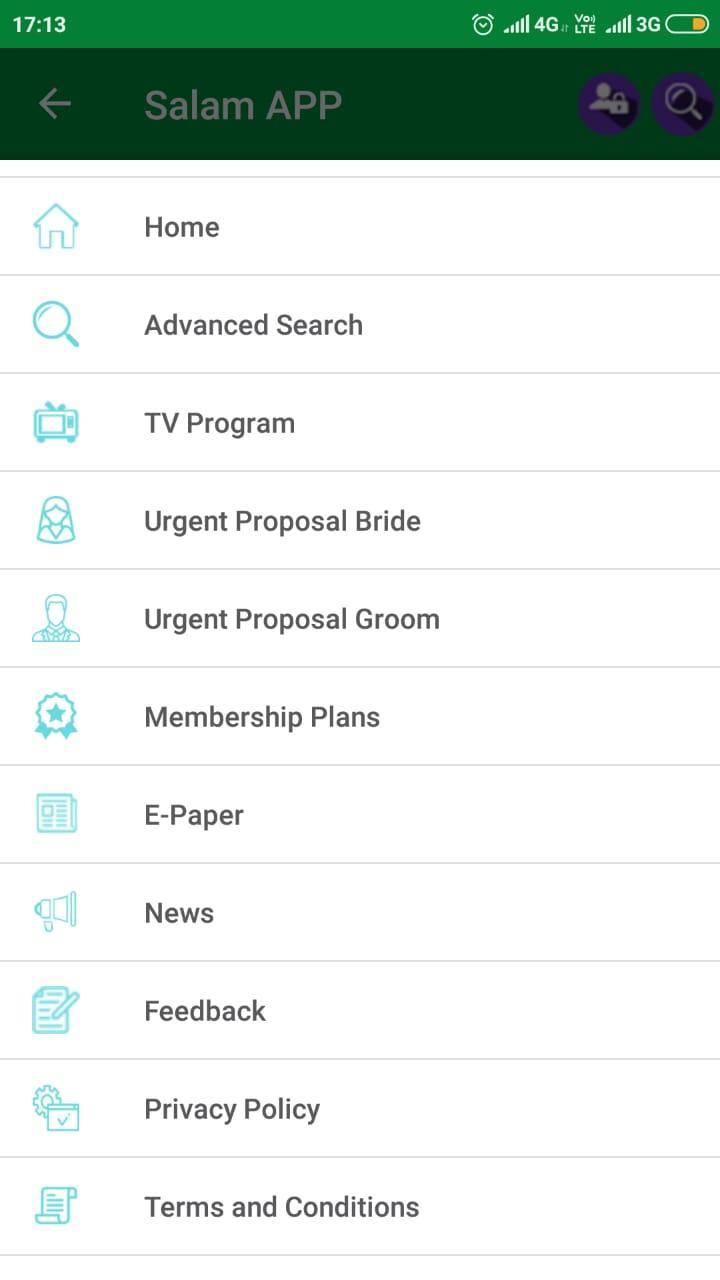
Task: Read the Privacy Policy
Action: pyautogui.click(x=360, y=1109)
